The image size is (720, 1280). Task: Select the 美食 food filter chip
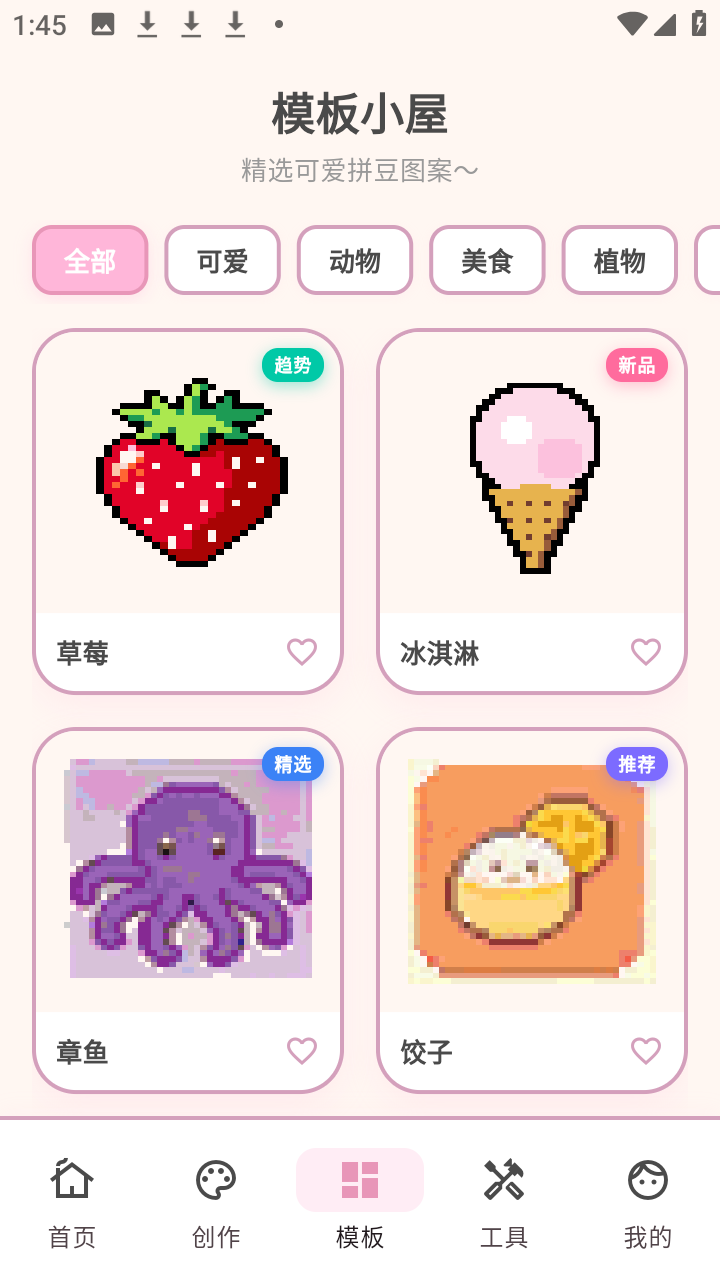pyautogui.click(x=487, y=260)
